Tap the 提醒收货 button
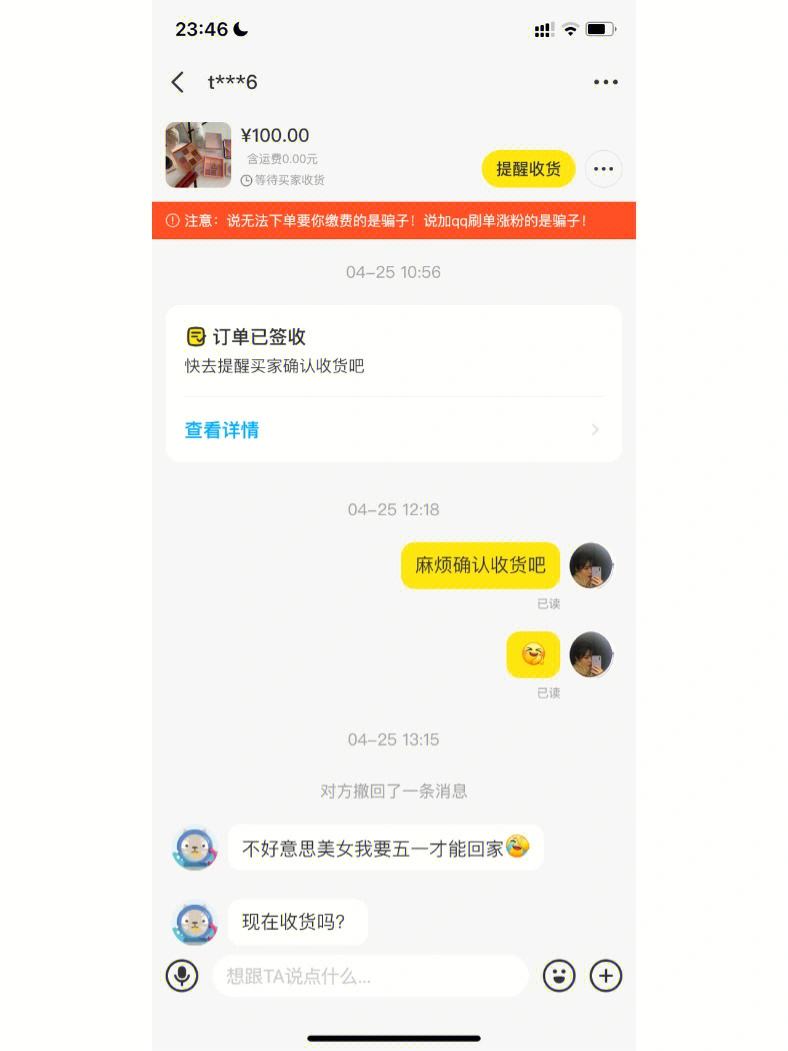788x1051 pixels. coord(528,169)
